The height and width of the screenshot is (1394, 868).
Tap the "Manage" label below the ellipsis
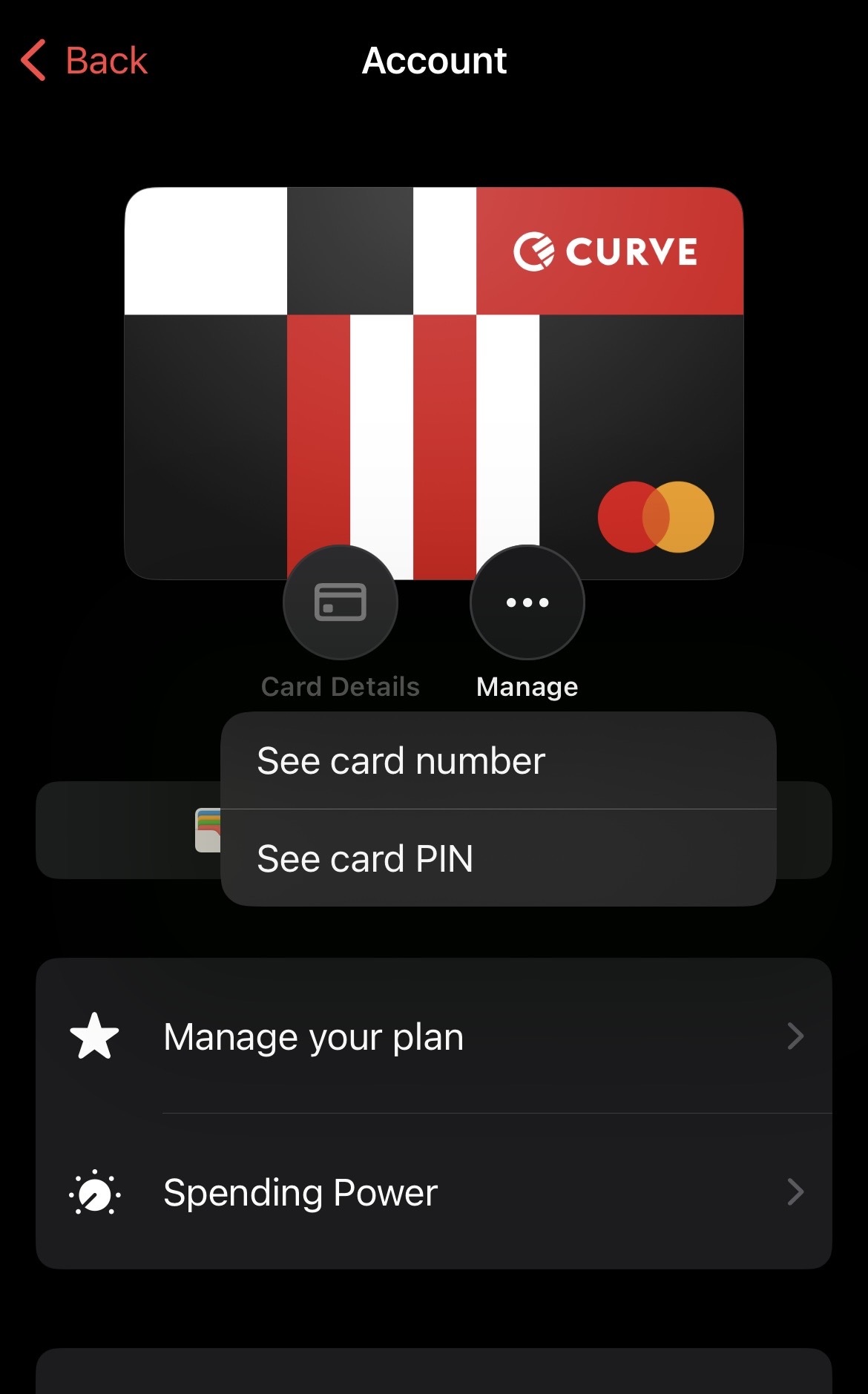526,686
